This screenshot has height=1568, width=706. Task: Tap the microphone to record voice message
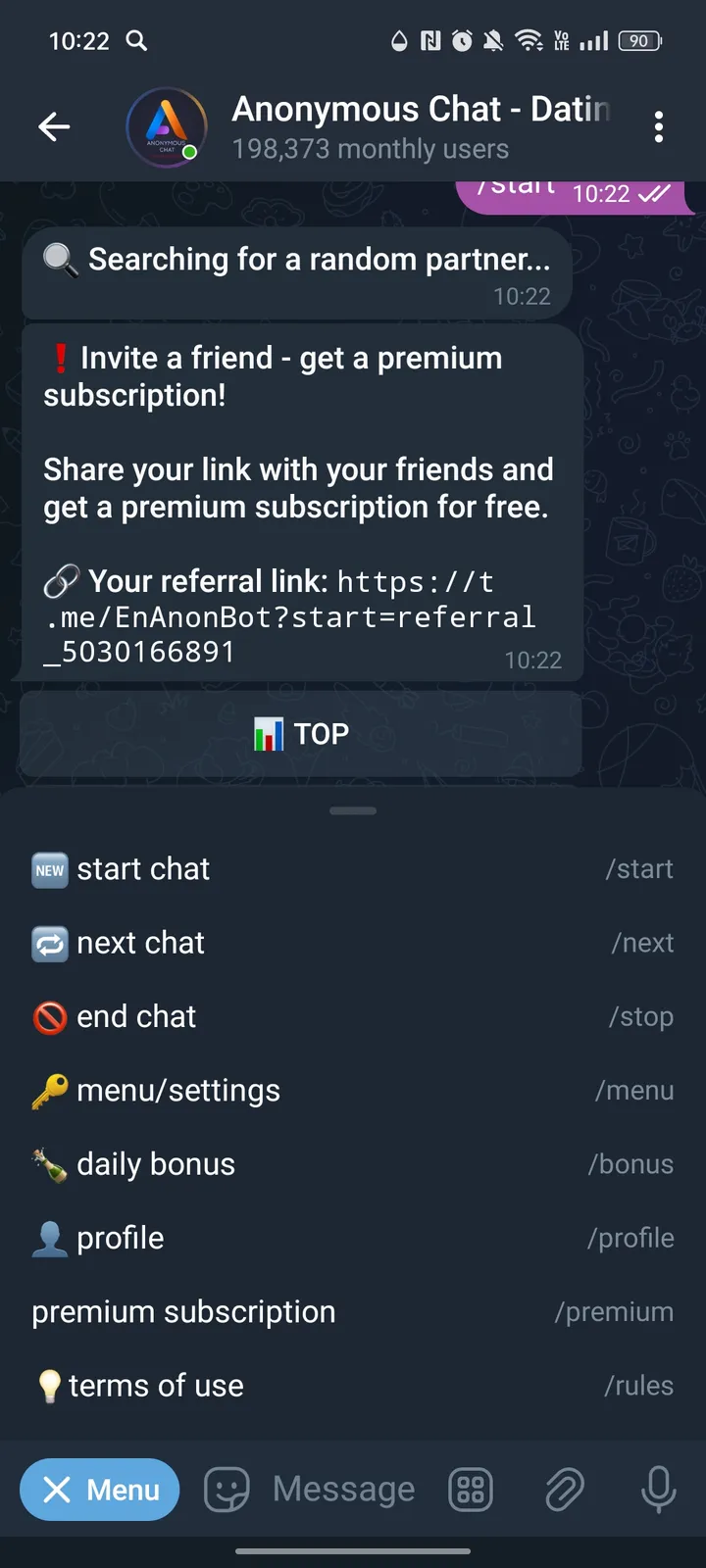tap(658, 1489)
